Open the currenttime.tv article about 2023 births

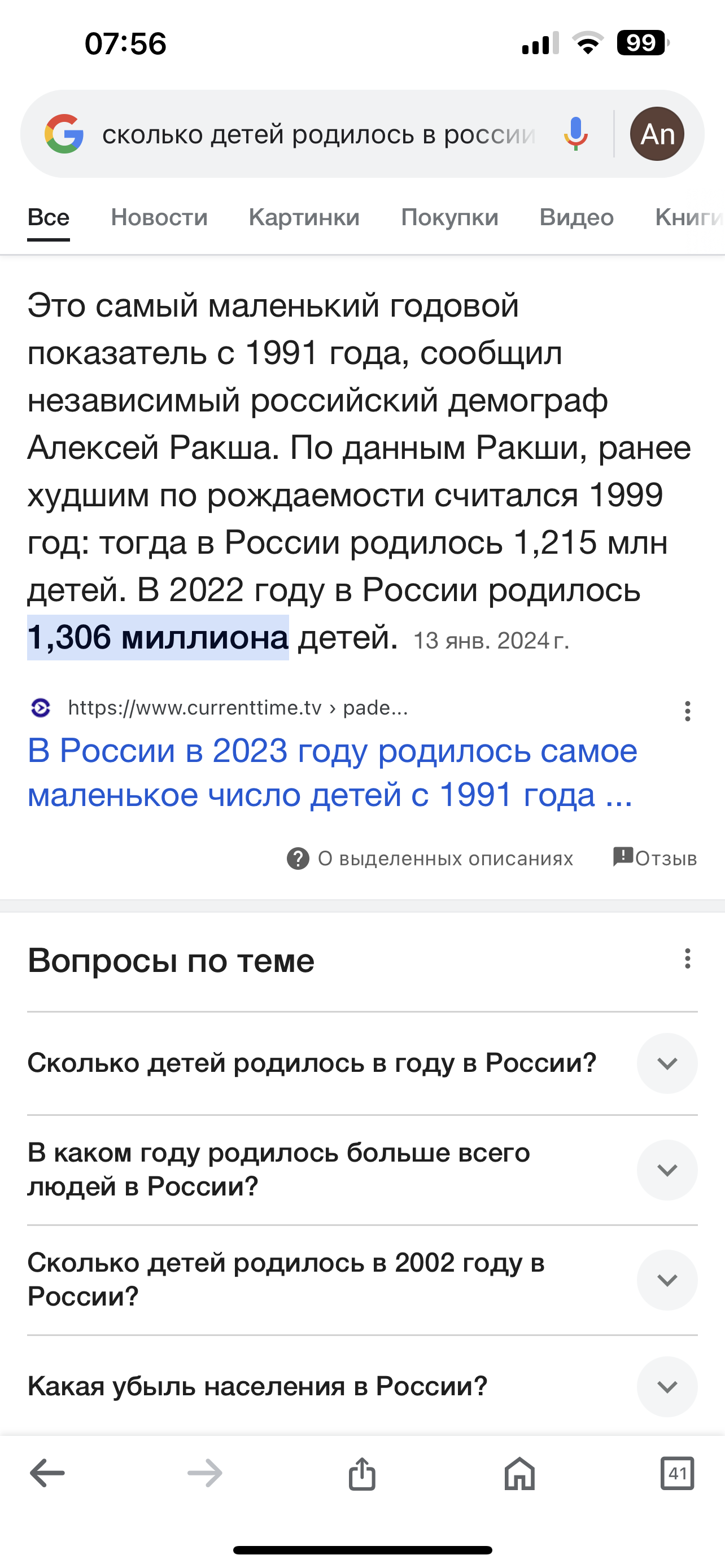[x=332, y=772]
